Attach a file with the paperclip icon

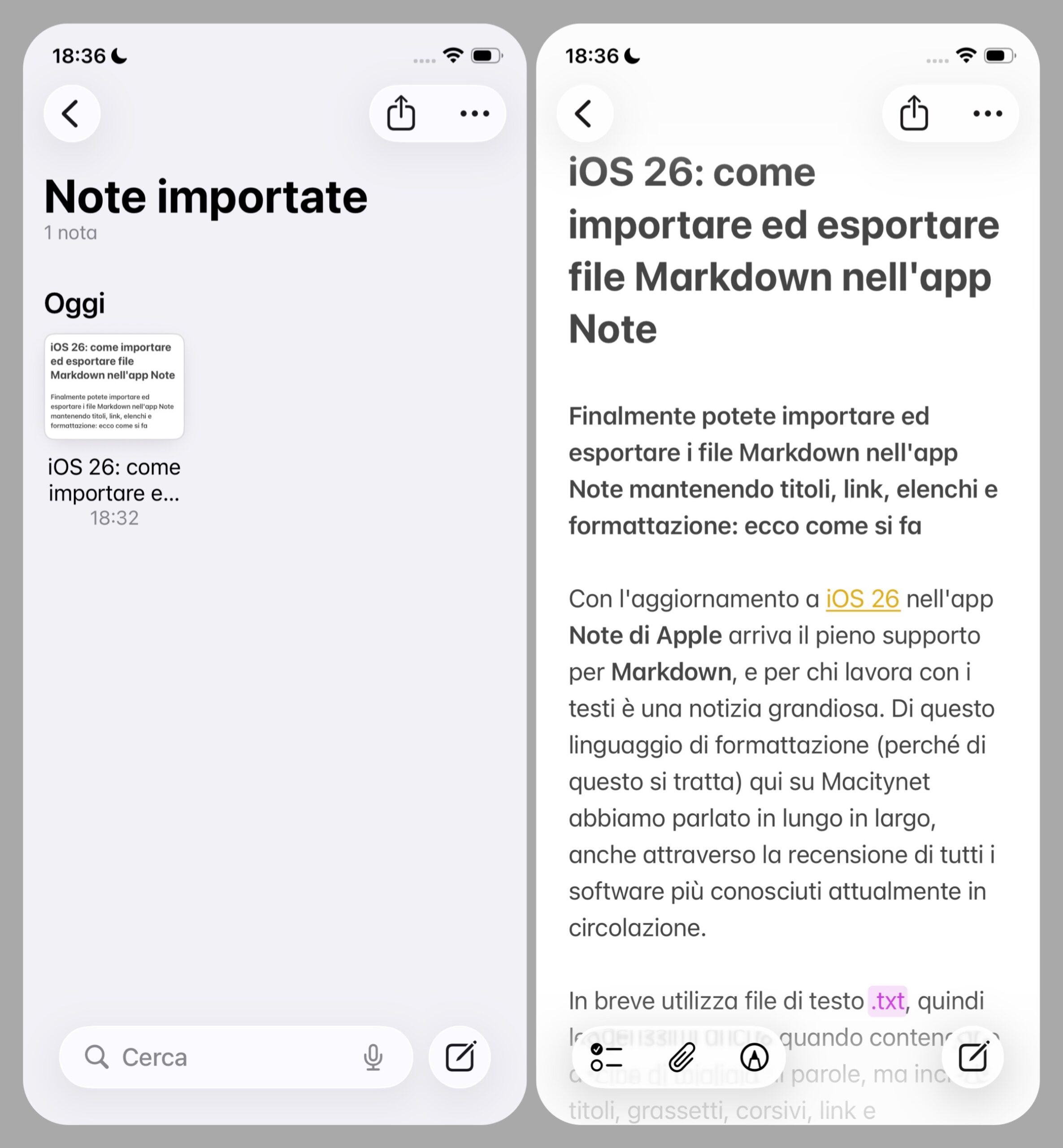coord(682,1058)
